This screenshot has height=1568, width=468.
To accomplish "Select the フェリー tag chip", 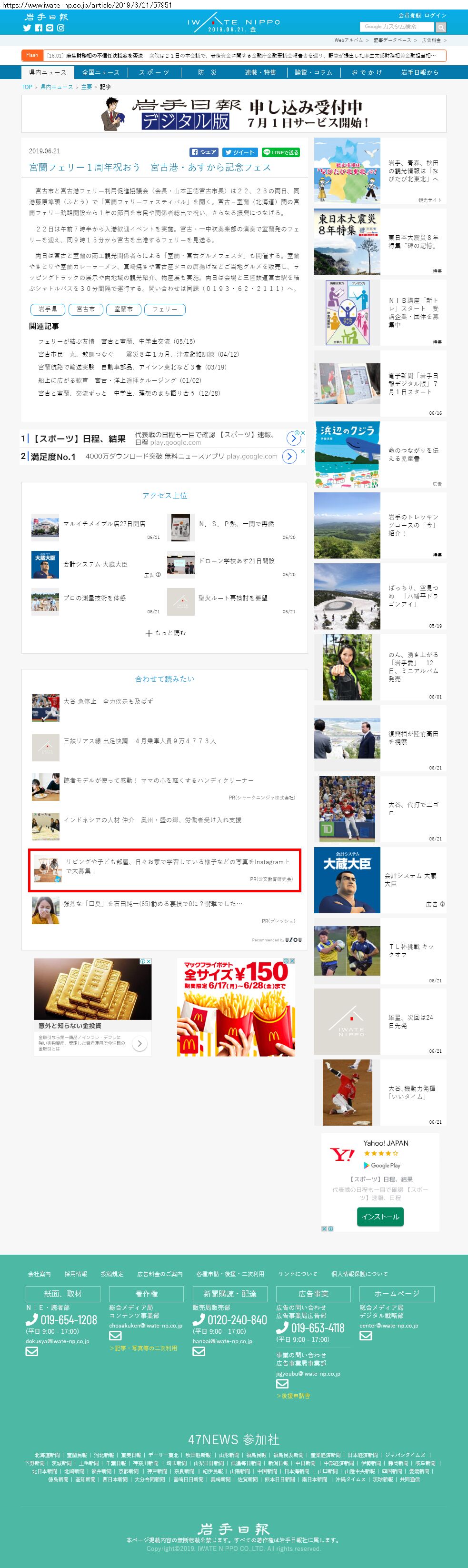I will coord(164,309).
